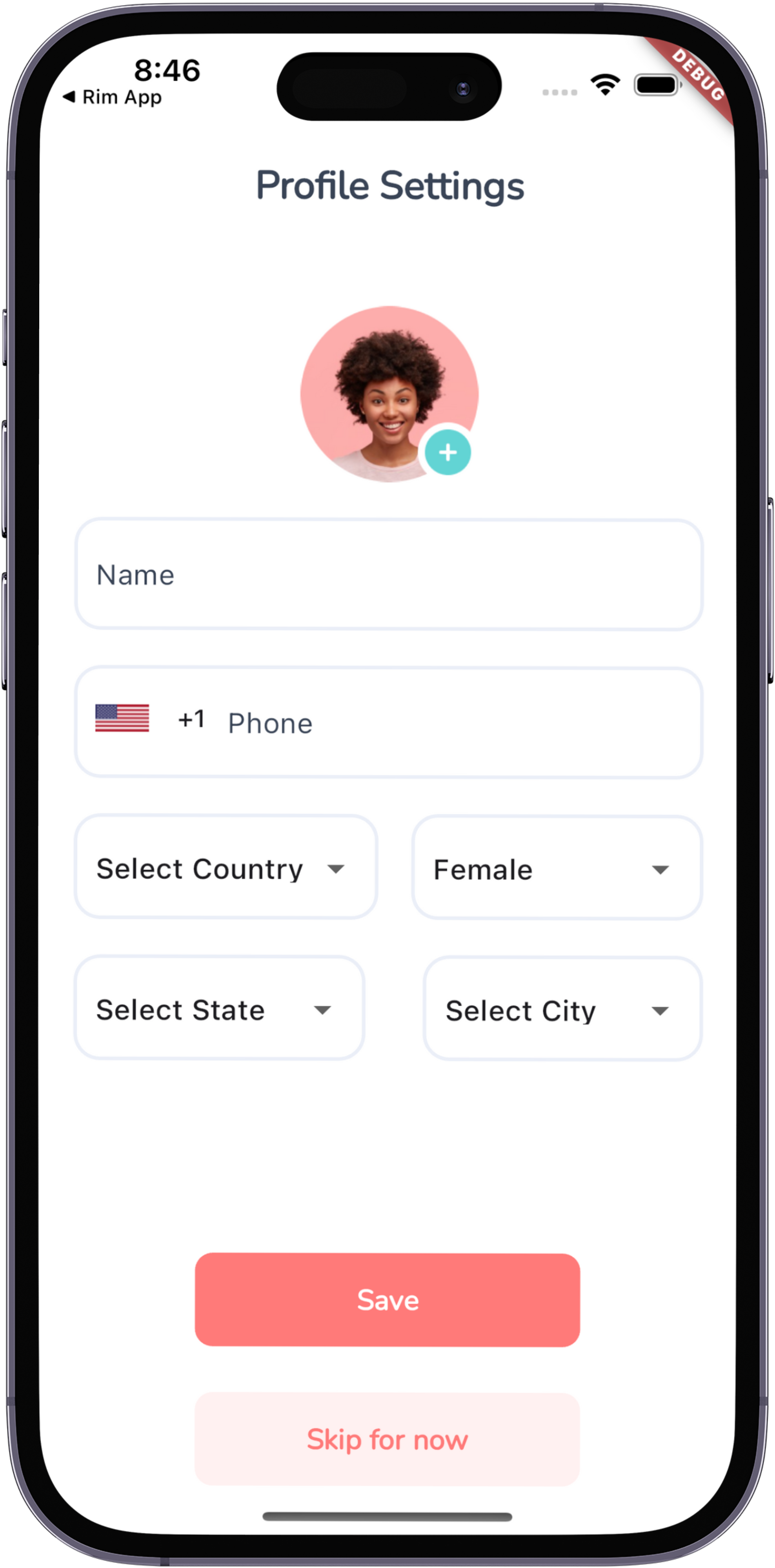Viewport: 775px width, 1568px height.
Task: Save the profile settings
Action: click(387, 1299)
